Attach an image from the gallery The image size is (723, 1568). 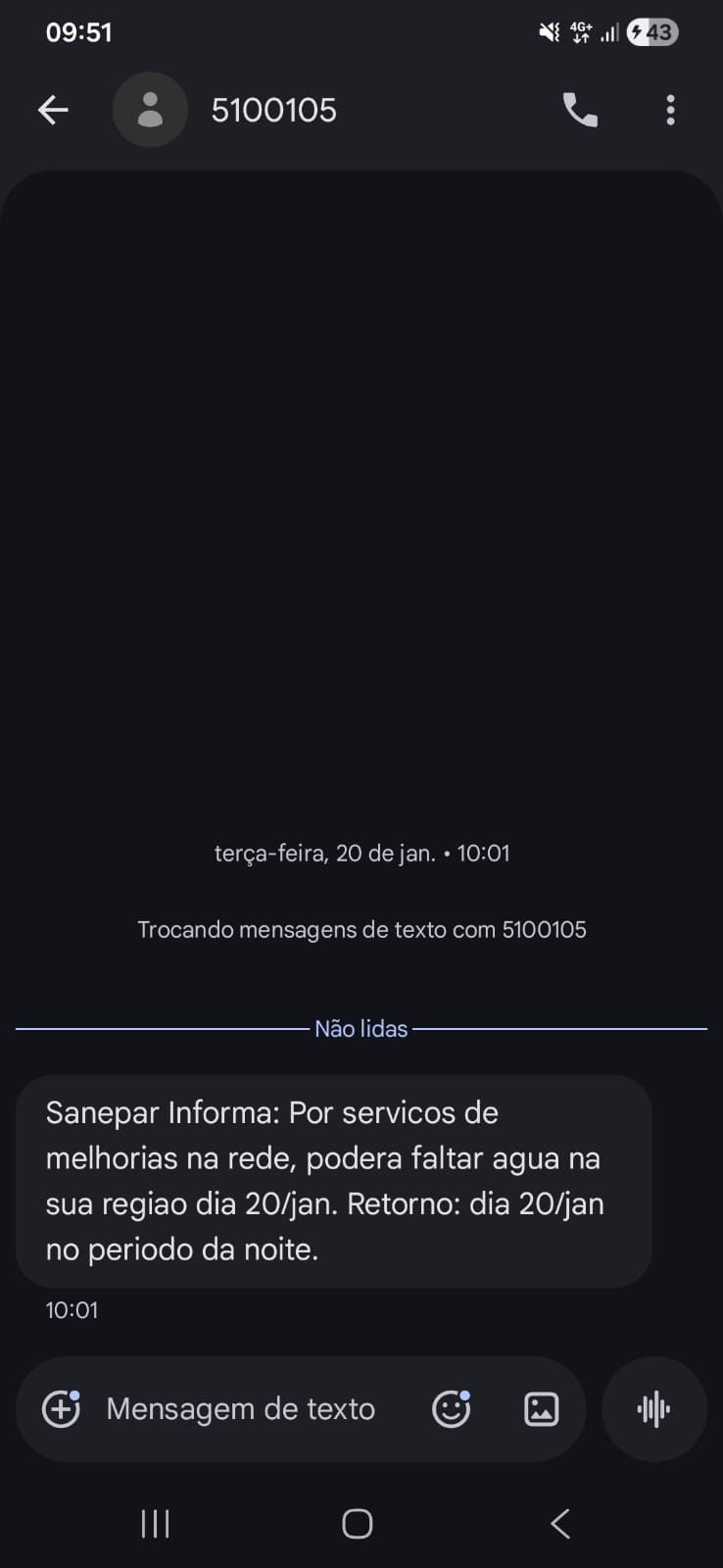click(x=540, y=1408)
